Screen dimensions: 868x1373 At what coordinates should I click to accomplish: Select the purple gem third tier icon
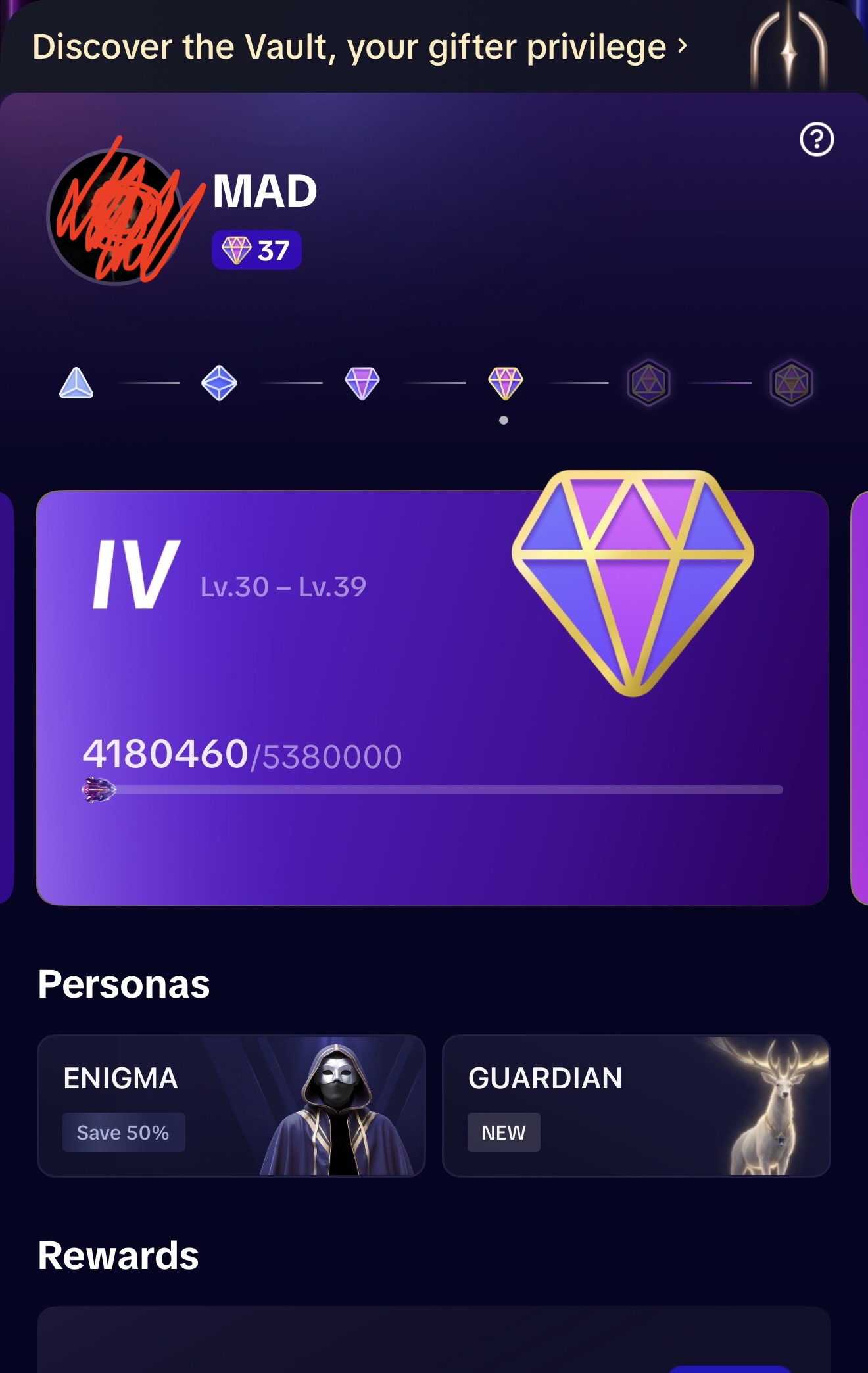click(x=362, y=383)
